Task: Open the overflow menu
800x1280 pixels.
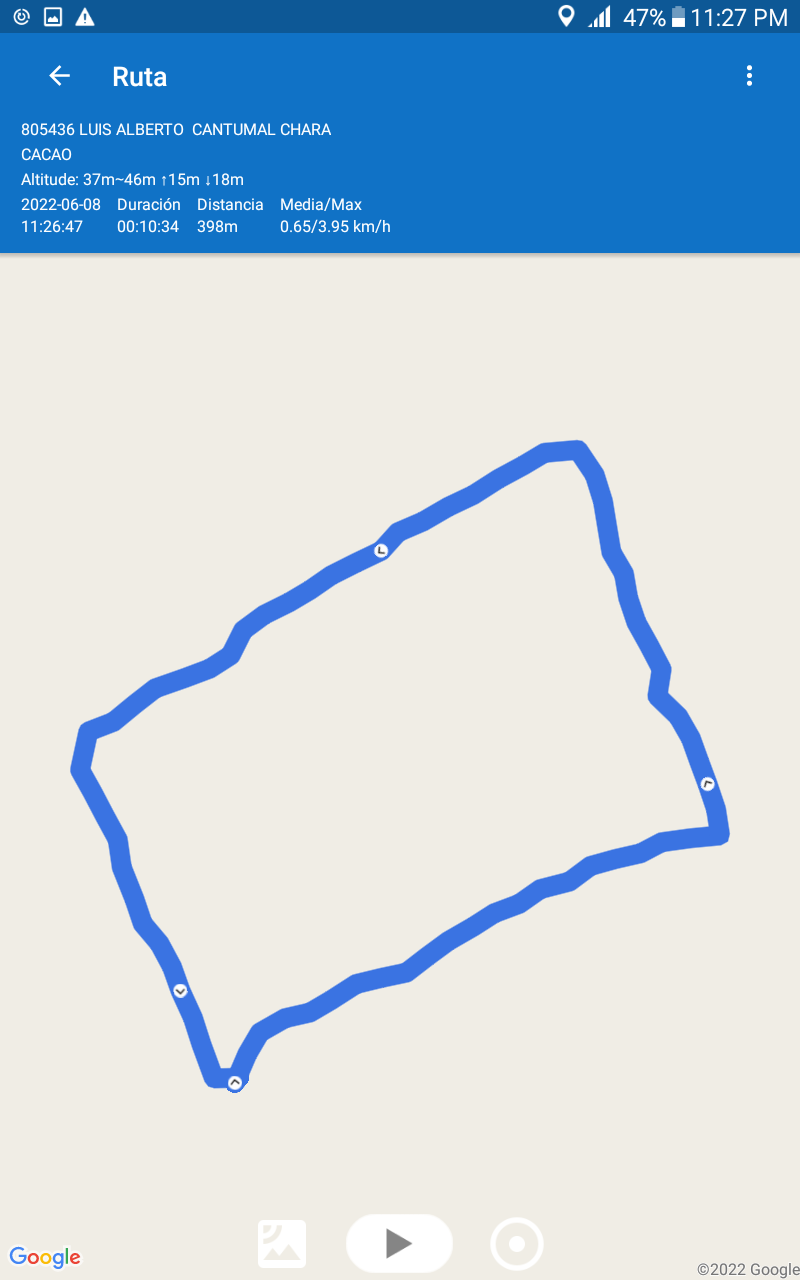Action: (x=749, y=76)
